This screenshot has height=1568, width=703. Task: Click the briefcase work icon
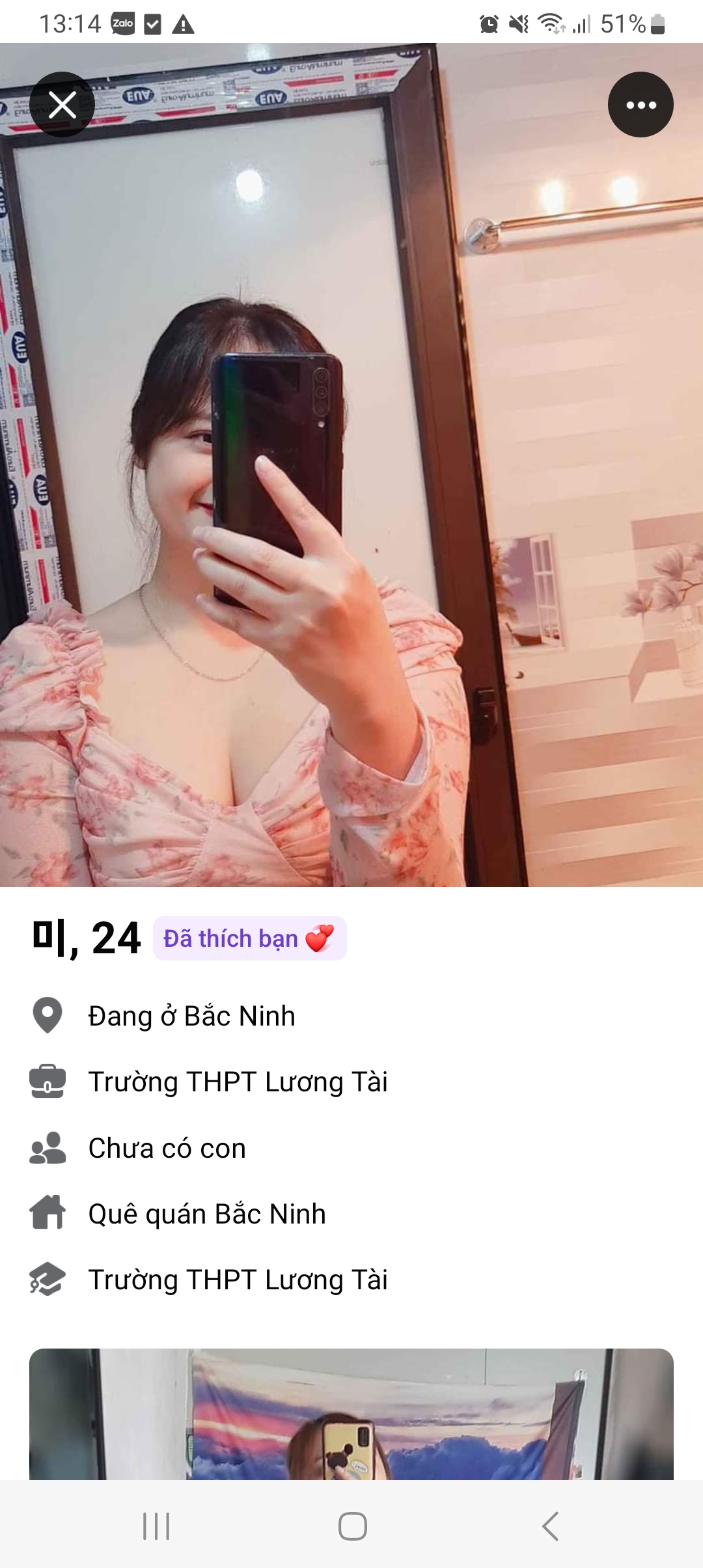point(49,1082)
